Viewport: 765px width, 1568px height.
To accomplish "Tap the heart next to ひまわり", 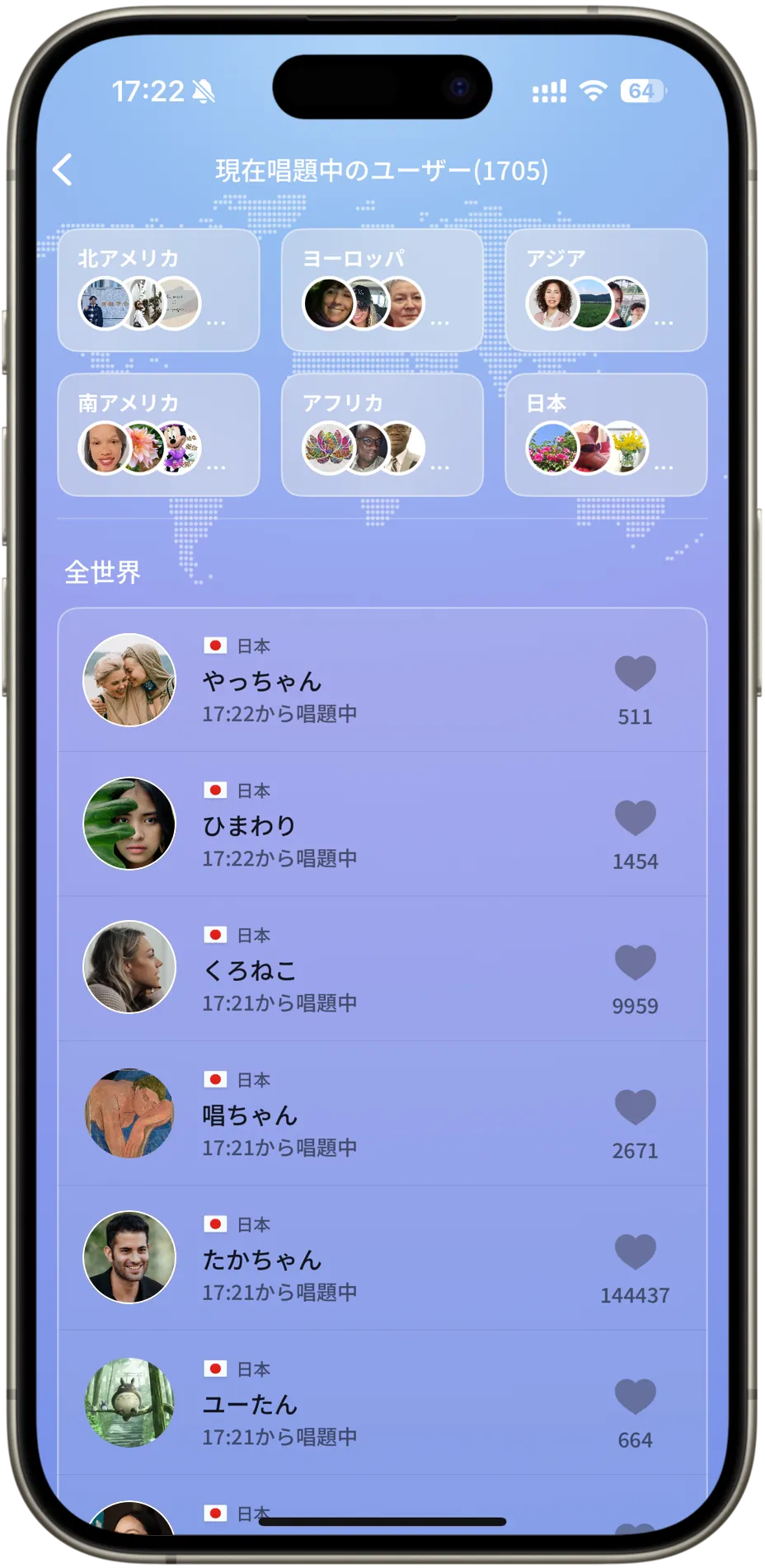I will click(635, 818).
